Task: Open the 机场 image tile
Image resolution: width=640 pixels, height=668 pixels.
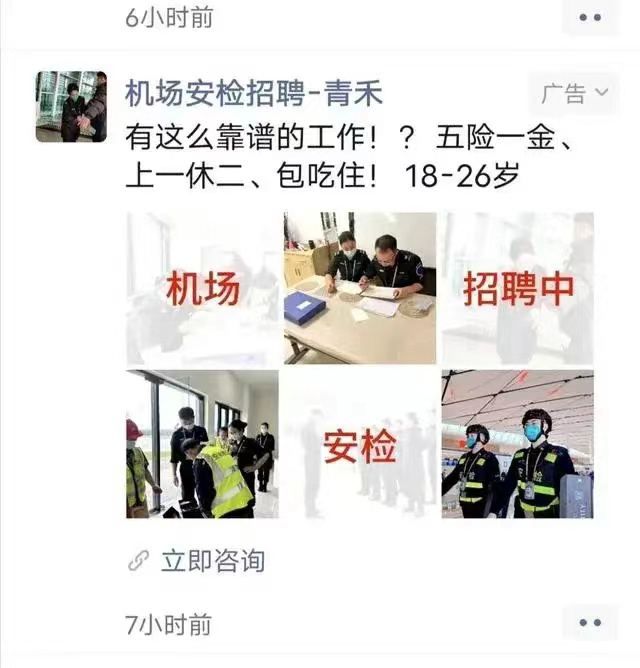Action: (x=202, y=288)
